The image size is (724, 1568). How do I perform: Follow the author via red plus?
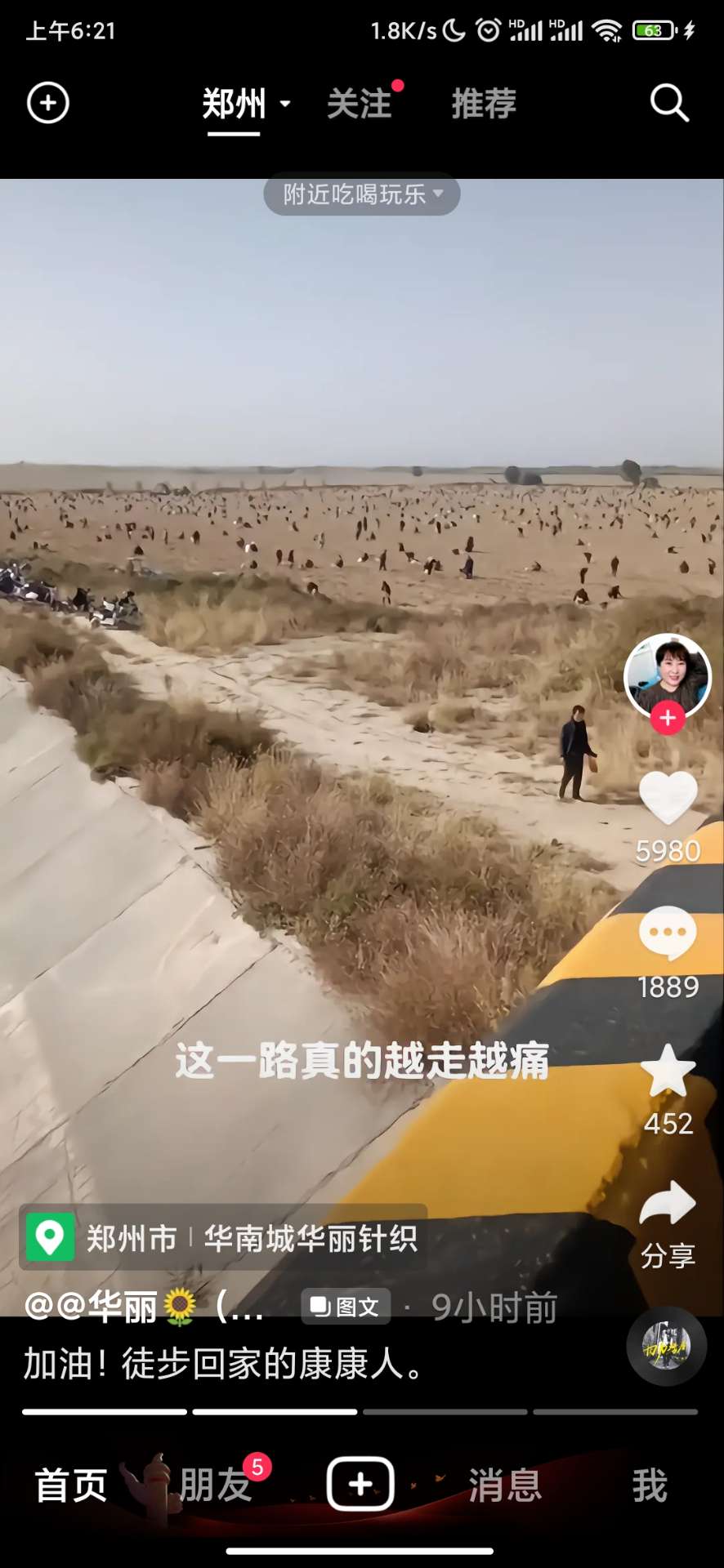pos(668,718)
